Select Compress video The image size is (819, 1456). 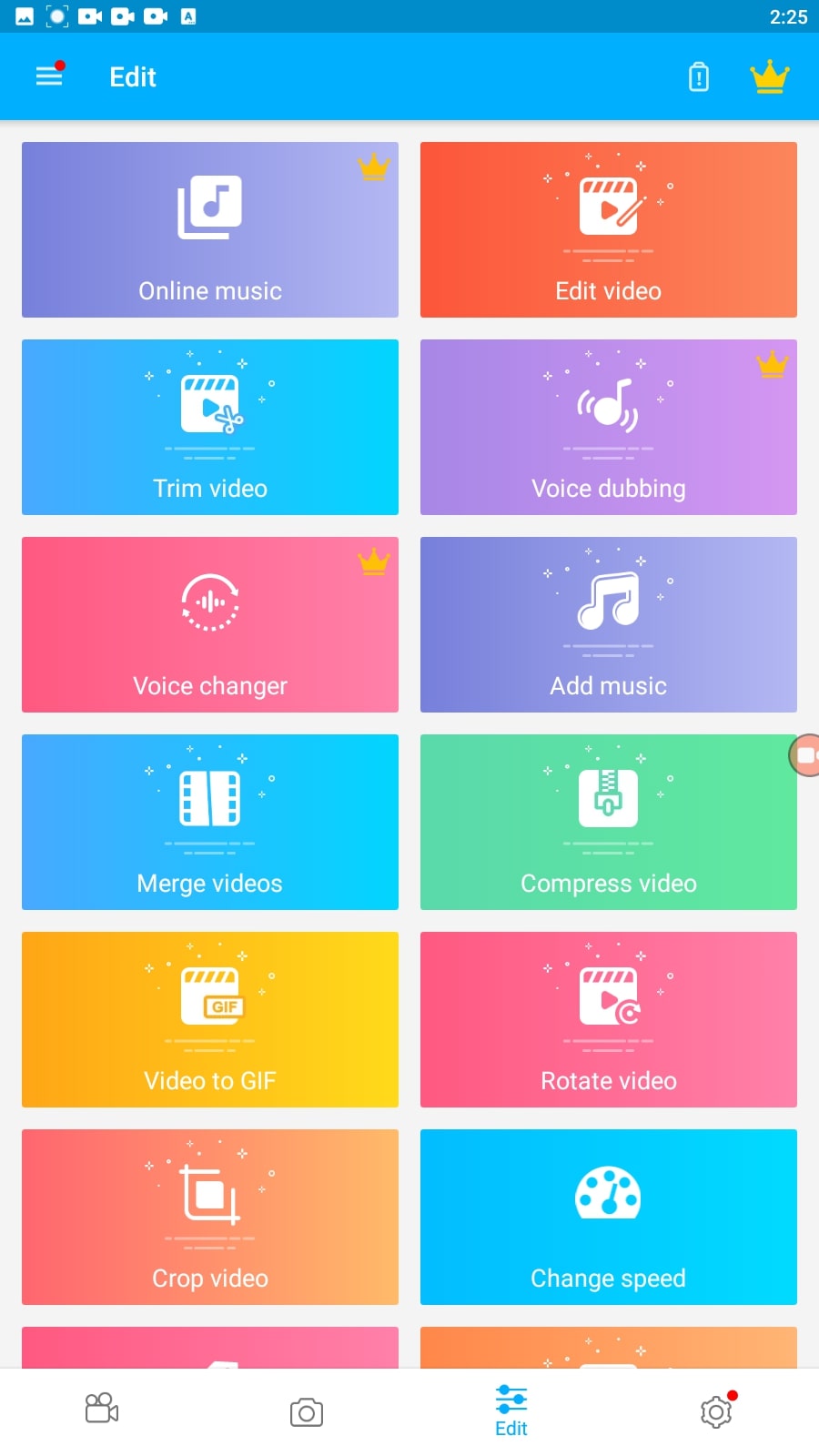pos(609,822)
